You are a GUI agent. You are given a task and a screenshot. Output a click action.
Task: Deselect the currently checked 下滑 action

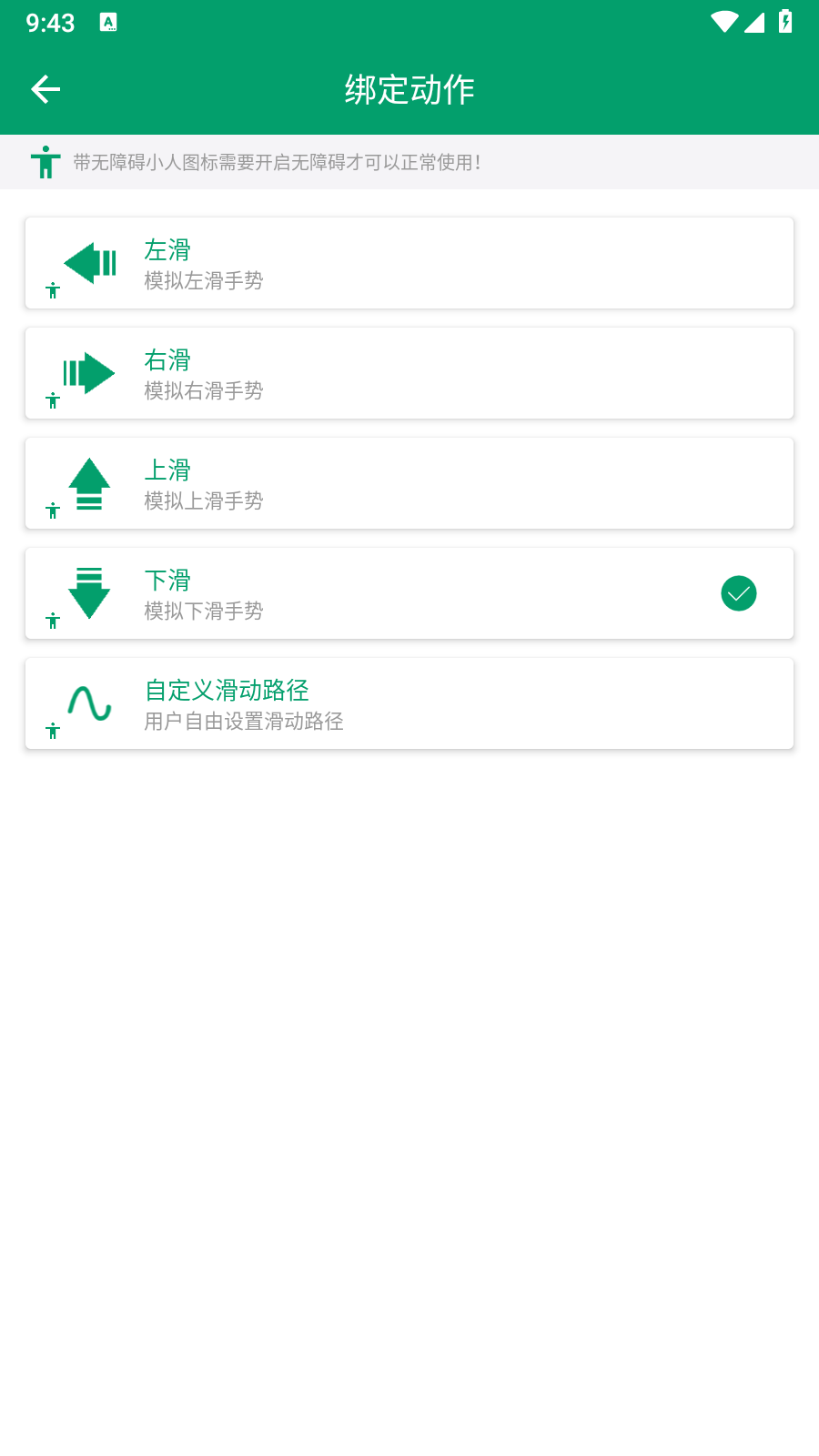coord(409,593)
